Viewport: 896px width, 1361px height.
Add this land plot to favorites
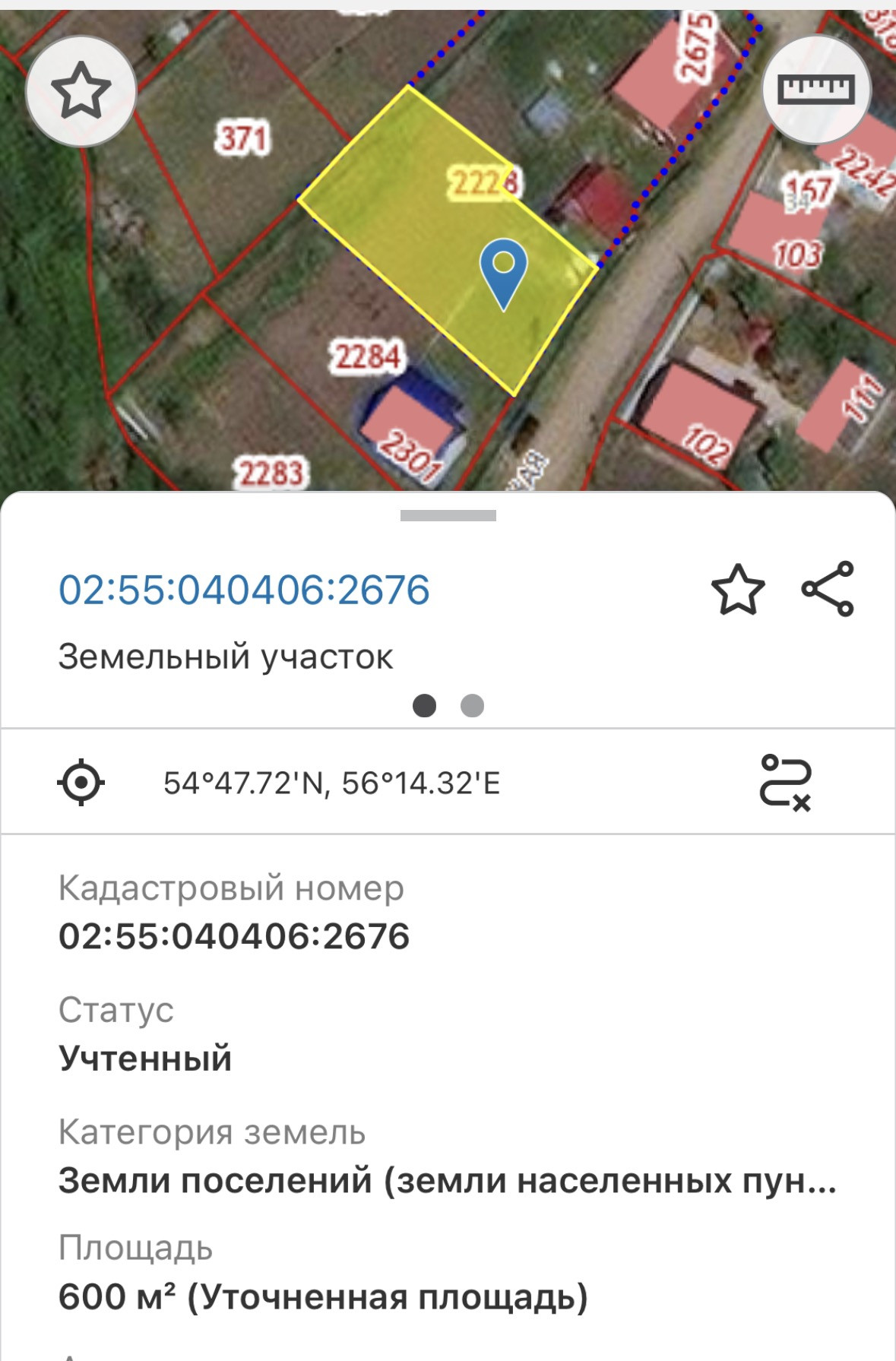point(737,590)
